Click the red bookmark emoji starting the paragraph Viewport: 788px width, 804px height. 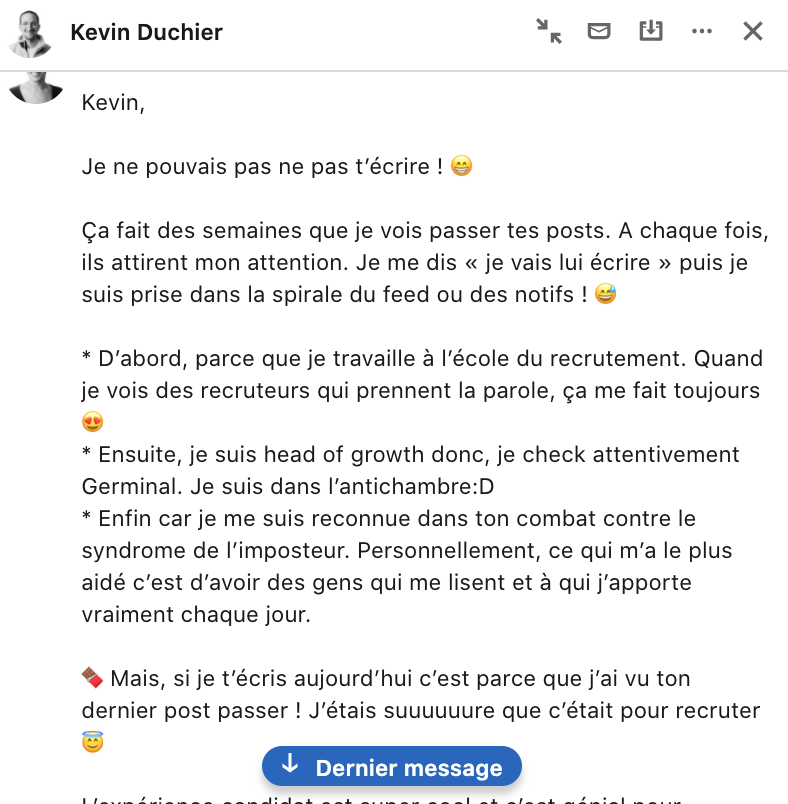(93, 678)
